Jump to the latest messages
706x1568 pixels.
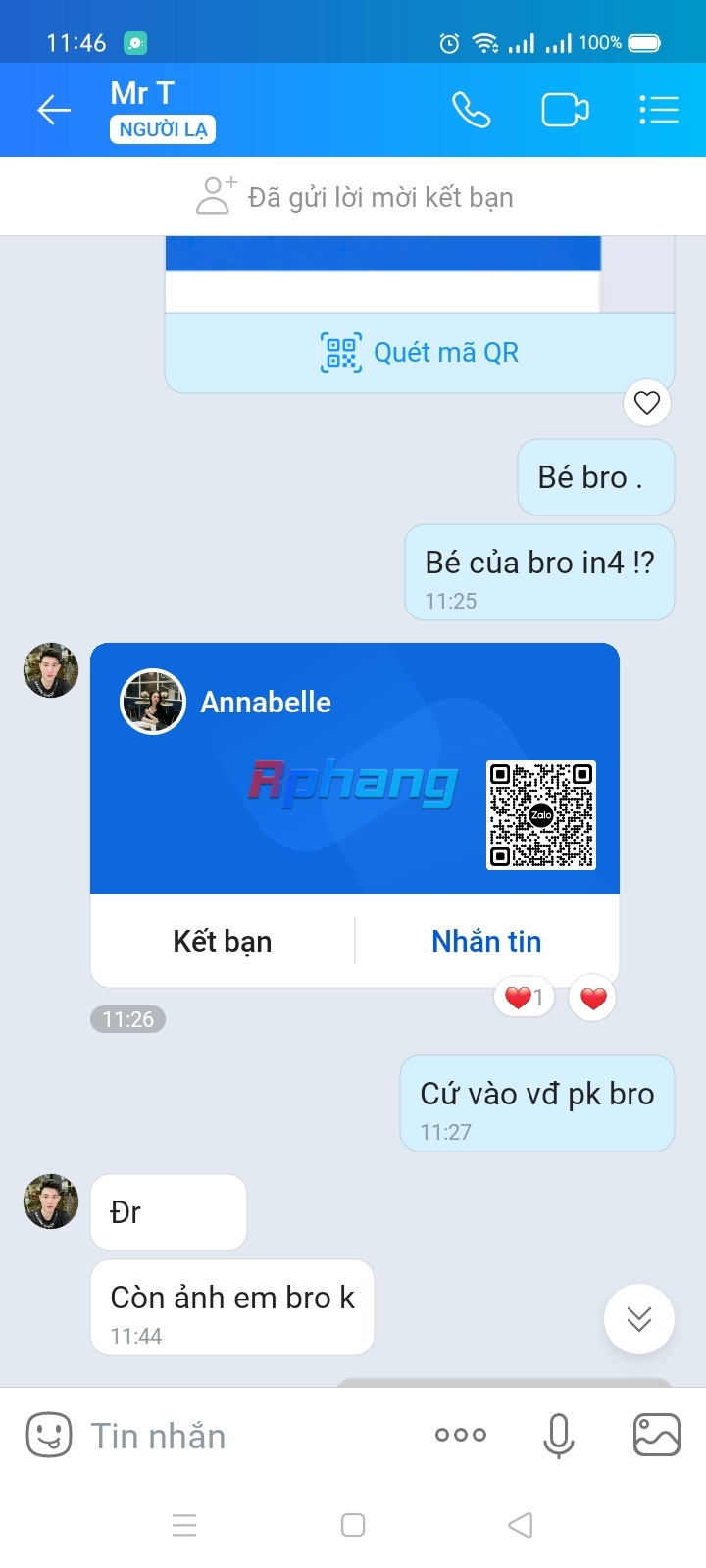[x=639, y=1319]
